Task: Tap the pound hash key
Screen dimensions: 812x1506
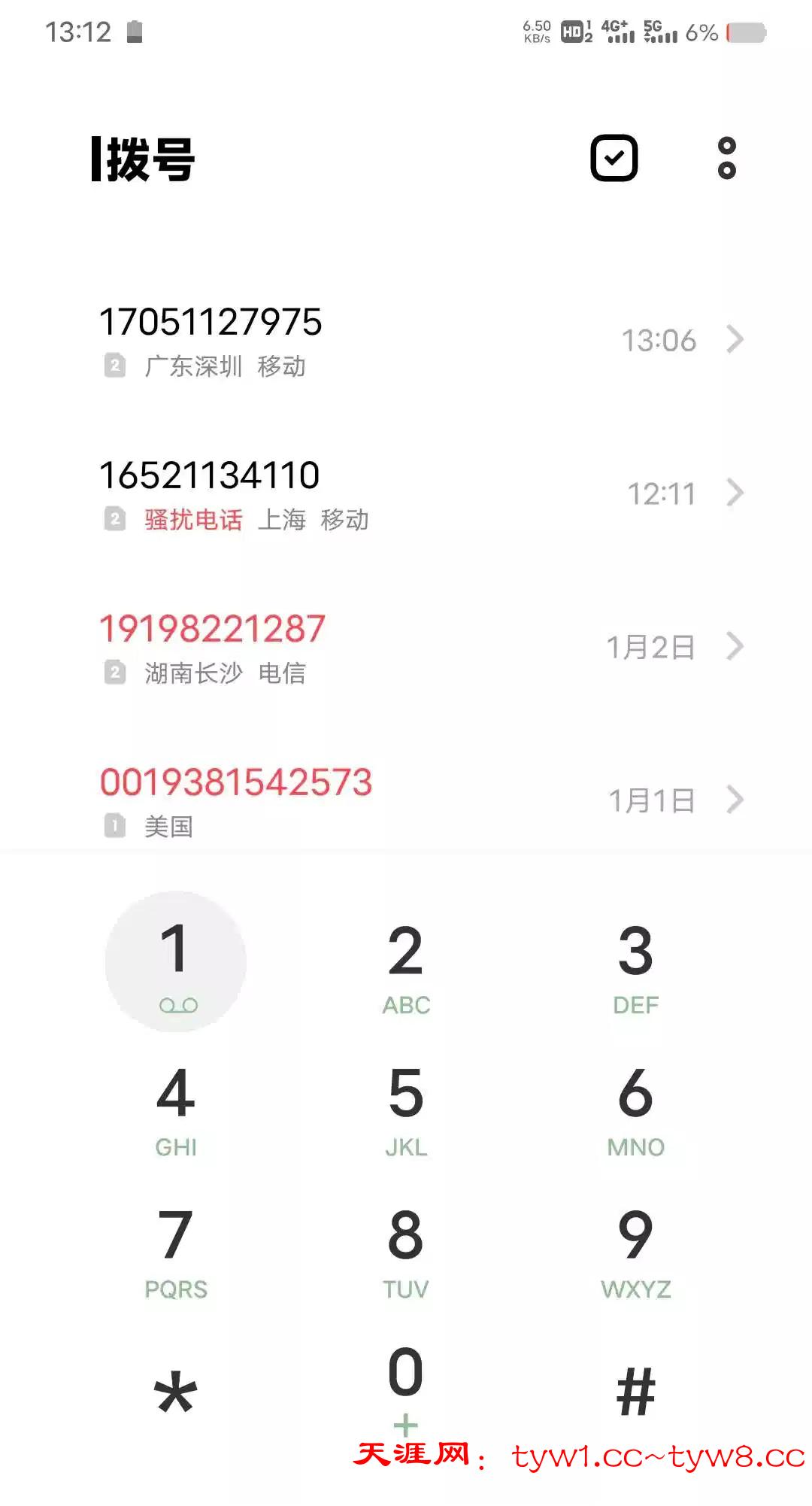Action: tap(635, 1392)
